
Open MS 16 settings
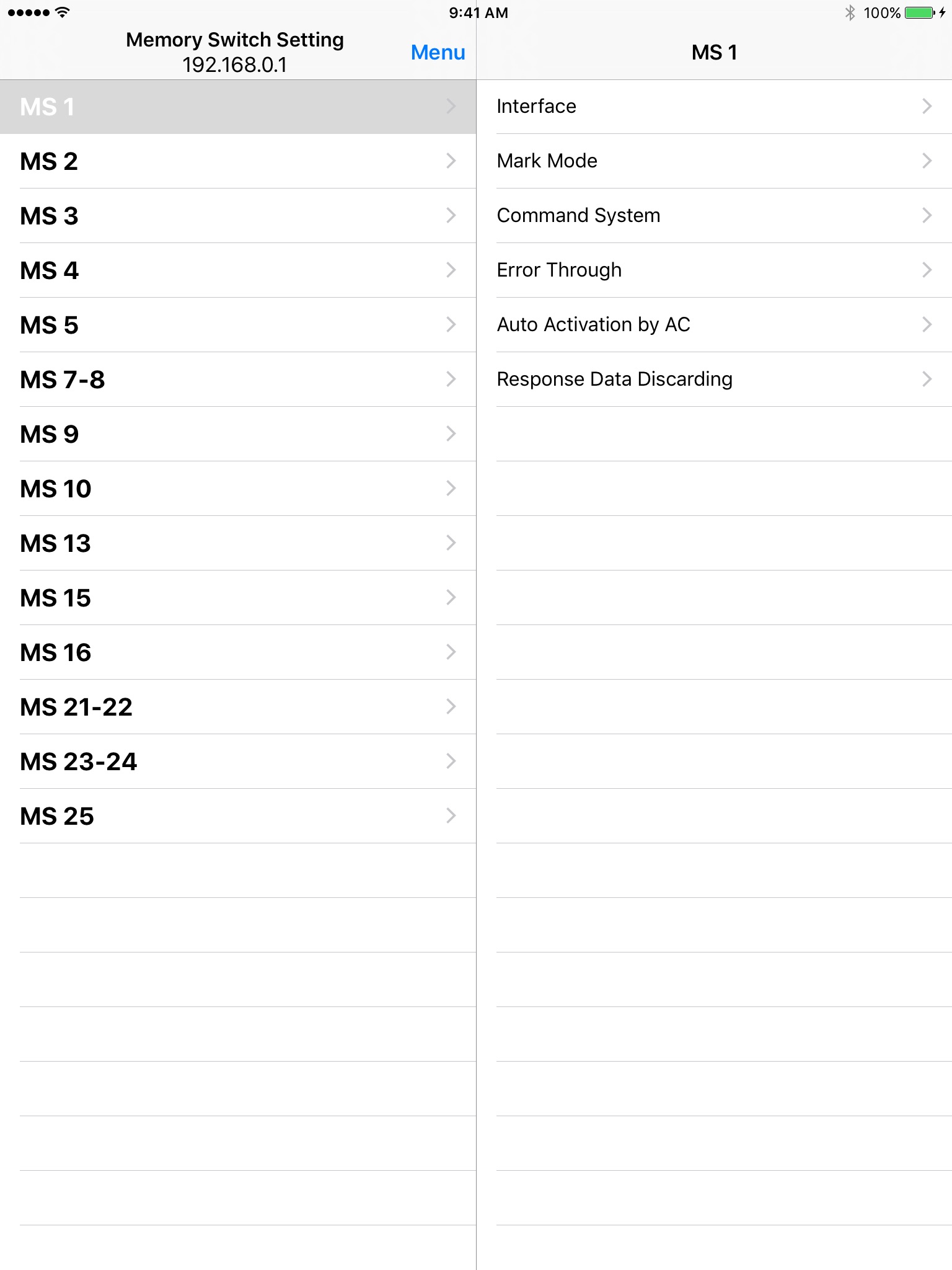(238, 652)
